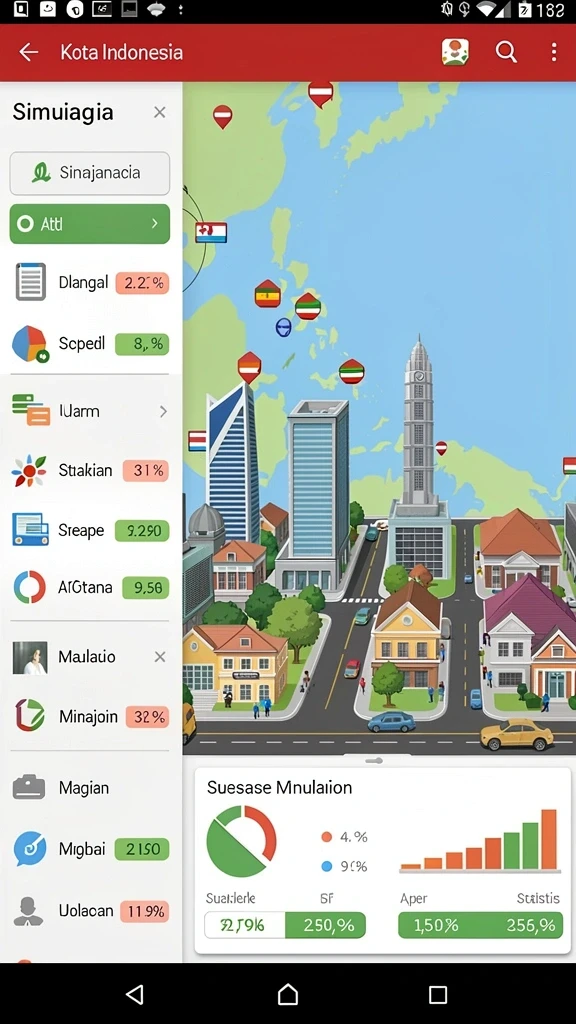Open the Dlangal row
576x1024 pixels.
[90, 283]
